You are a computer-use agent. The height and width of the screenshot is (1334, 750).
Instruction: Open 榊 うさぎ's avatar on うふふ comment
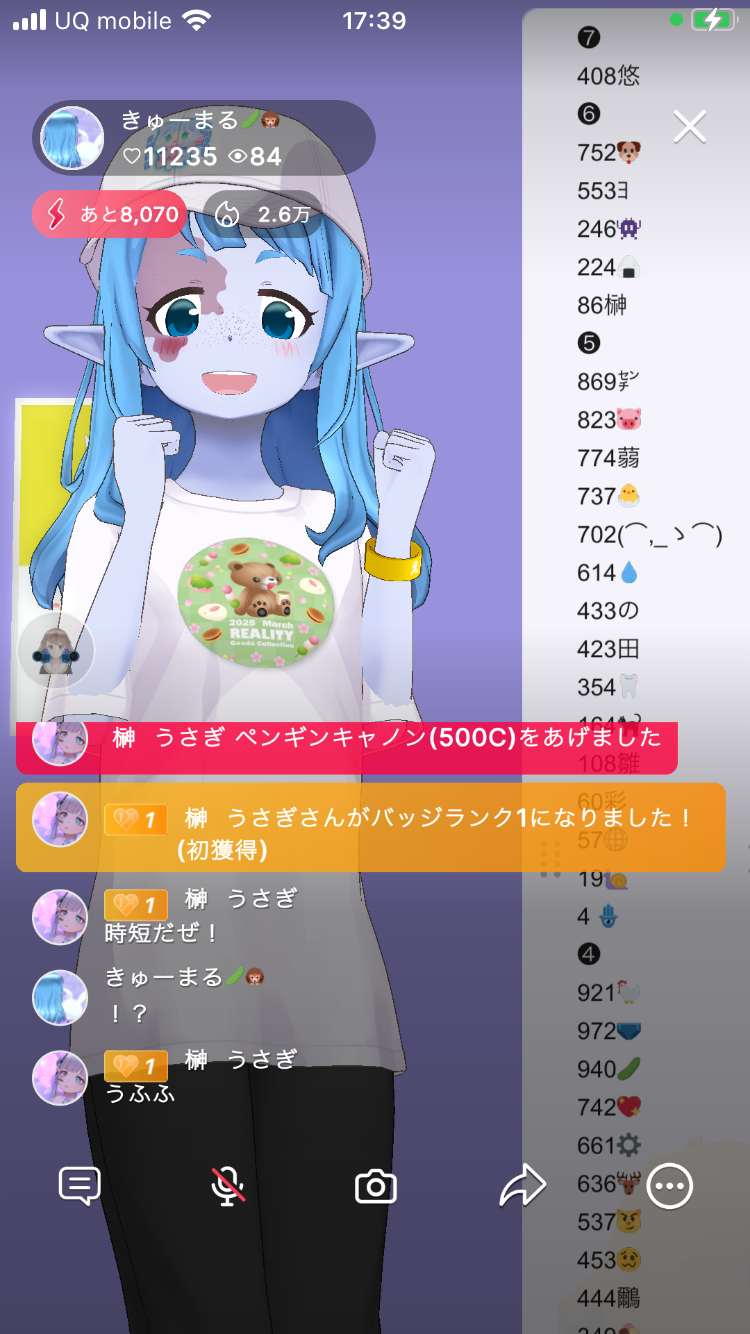pos(60,1077)
